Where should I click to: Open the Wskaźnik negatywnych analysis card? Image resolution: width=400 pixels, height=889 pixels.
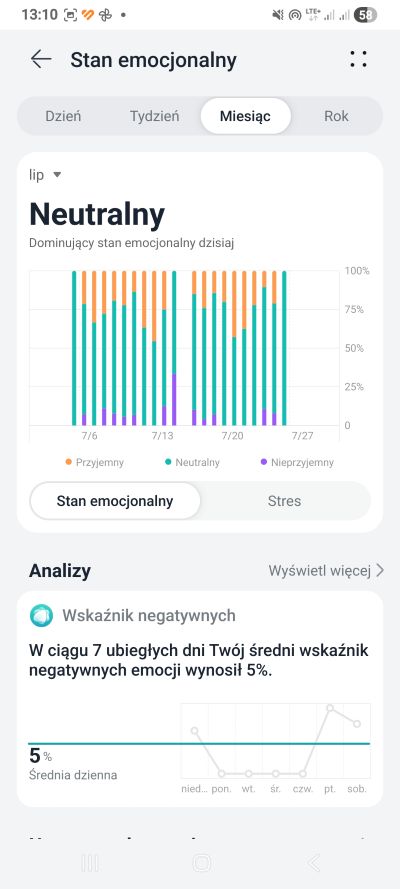(x=200, y=698)
